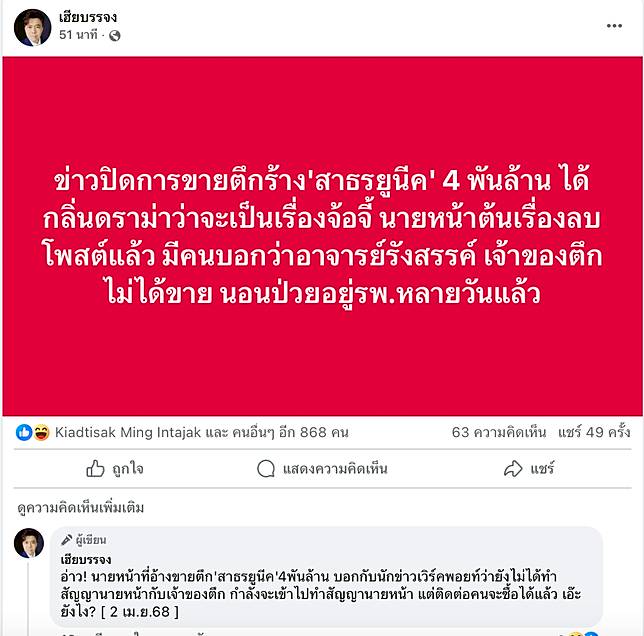
Task: Share the post via แชร์ button
Action: point(528,468)
